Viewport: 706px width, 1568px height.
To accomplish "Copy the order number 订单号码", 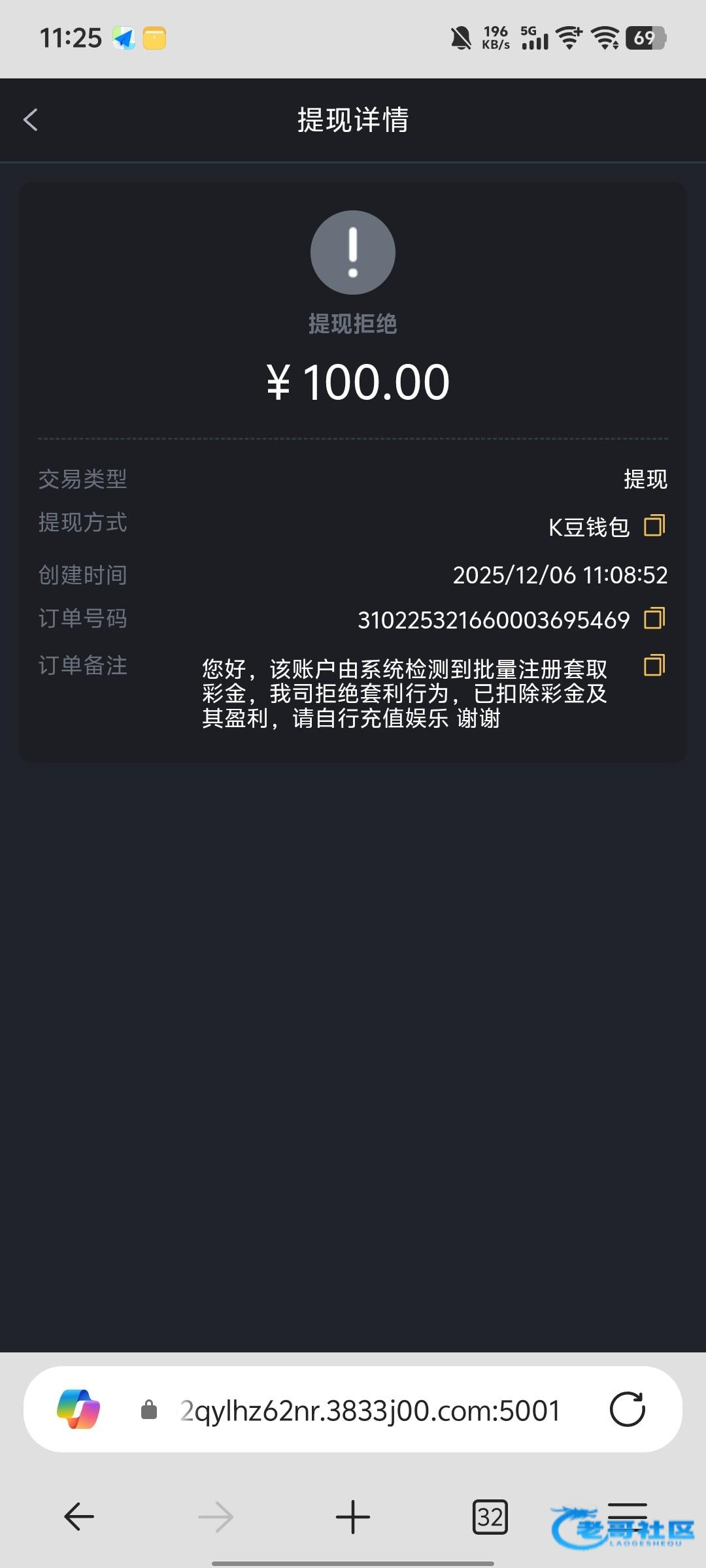I will [654, 618].
